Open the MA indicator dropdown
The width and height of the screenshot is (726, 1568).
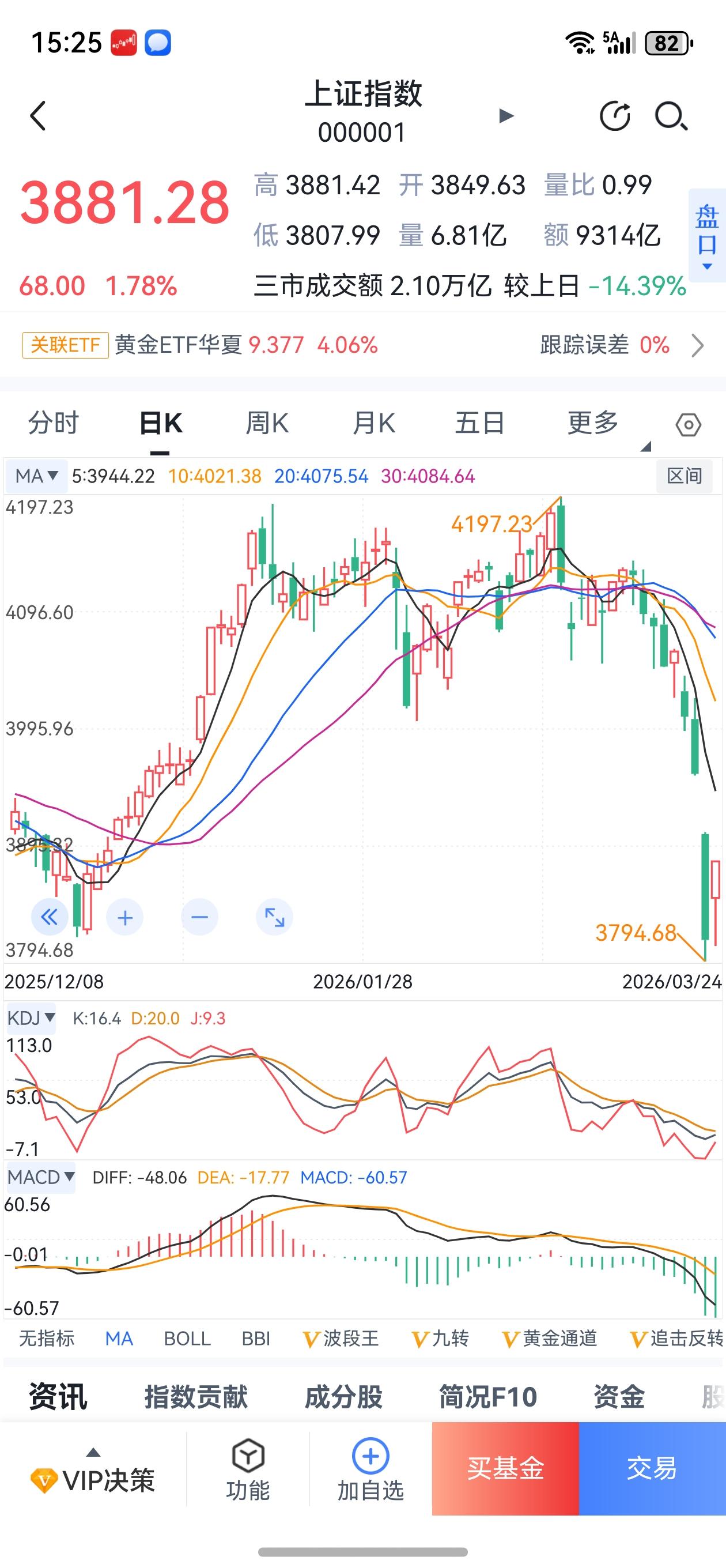point(35,476)
